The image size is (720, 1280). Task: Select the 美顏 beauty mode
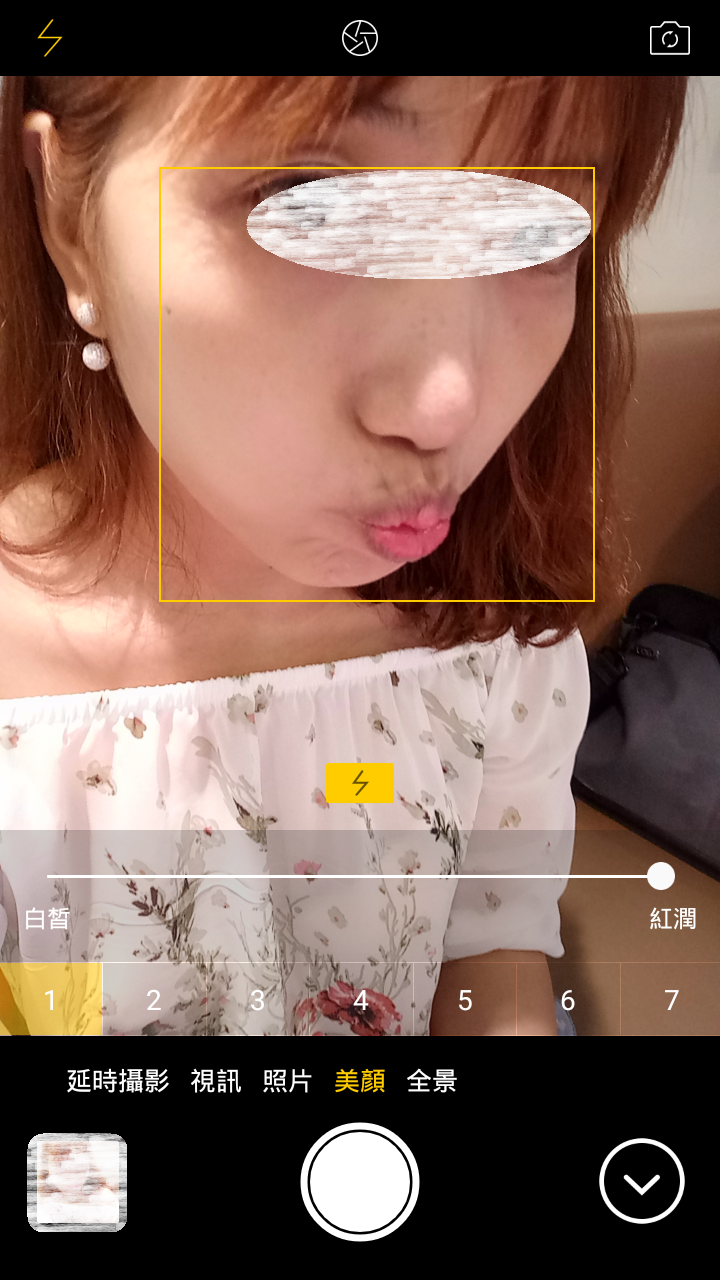pos(360,1081)
